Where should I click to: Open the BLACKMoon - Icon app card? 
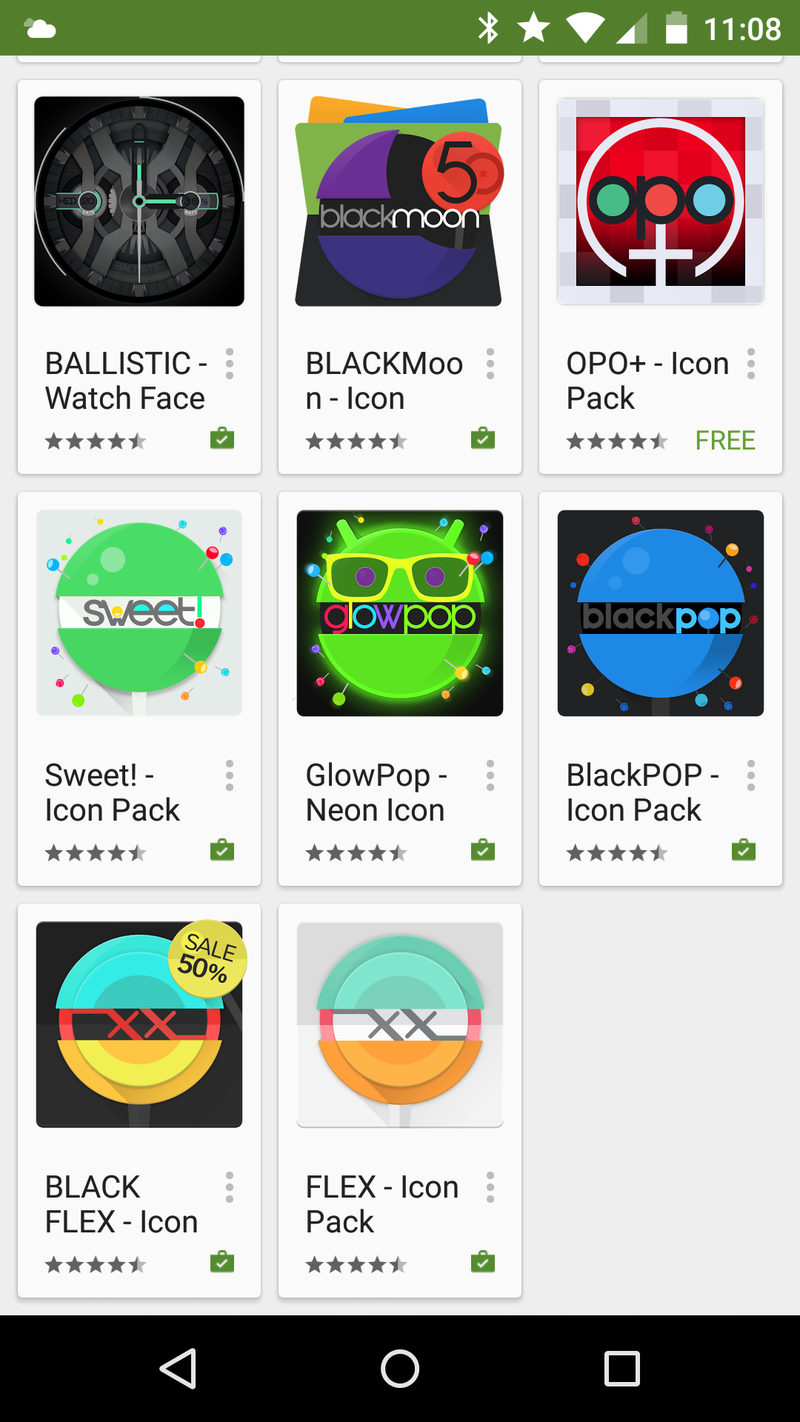(x=399, y=202)
